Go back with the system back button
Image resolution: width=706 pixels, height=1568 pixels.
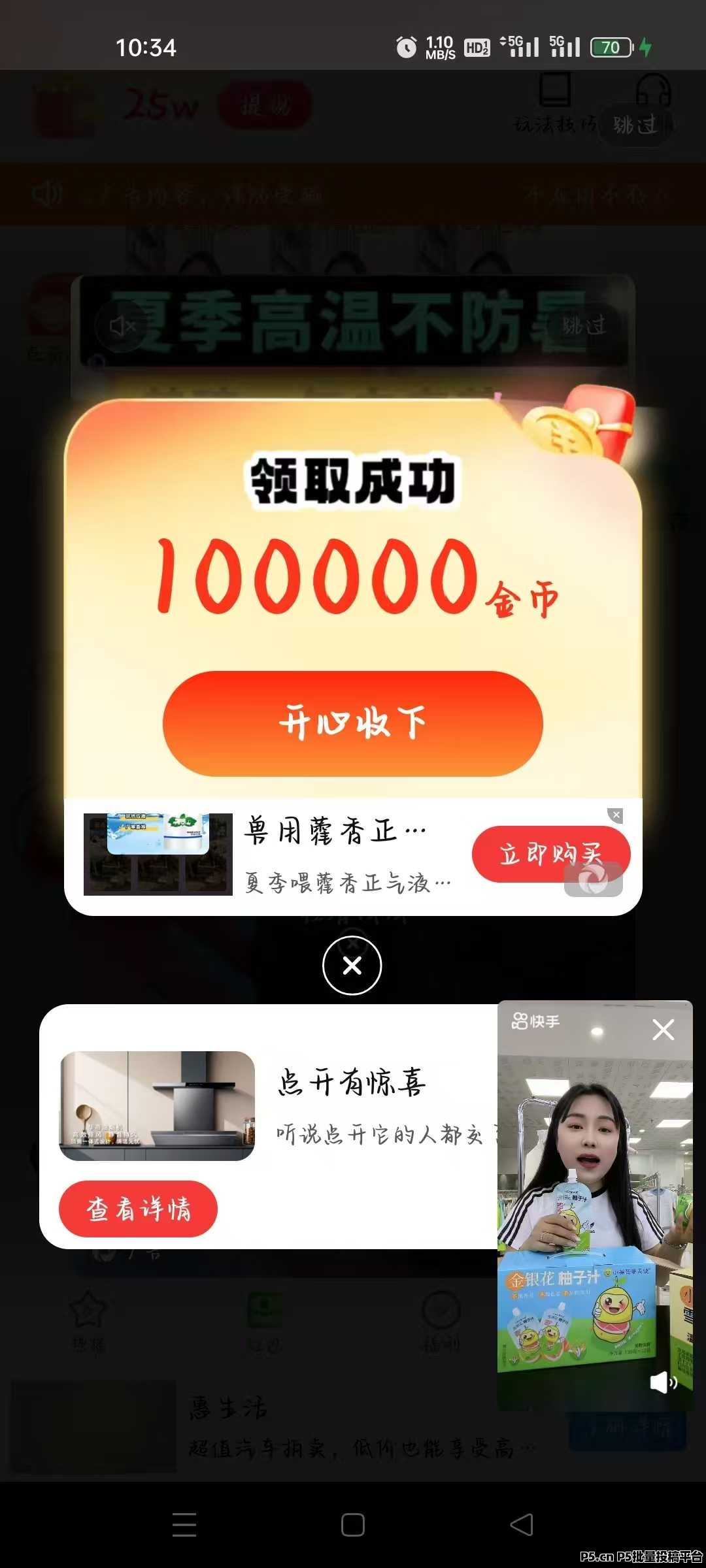(522, 1525)
